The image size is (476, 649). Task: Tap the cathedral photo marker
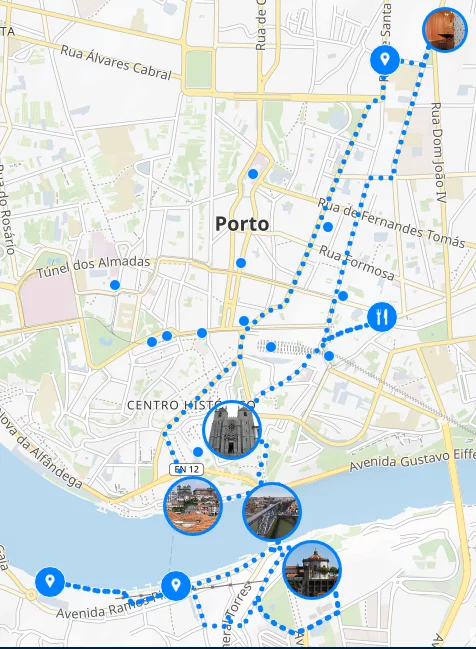(232, 430)
